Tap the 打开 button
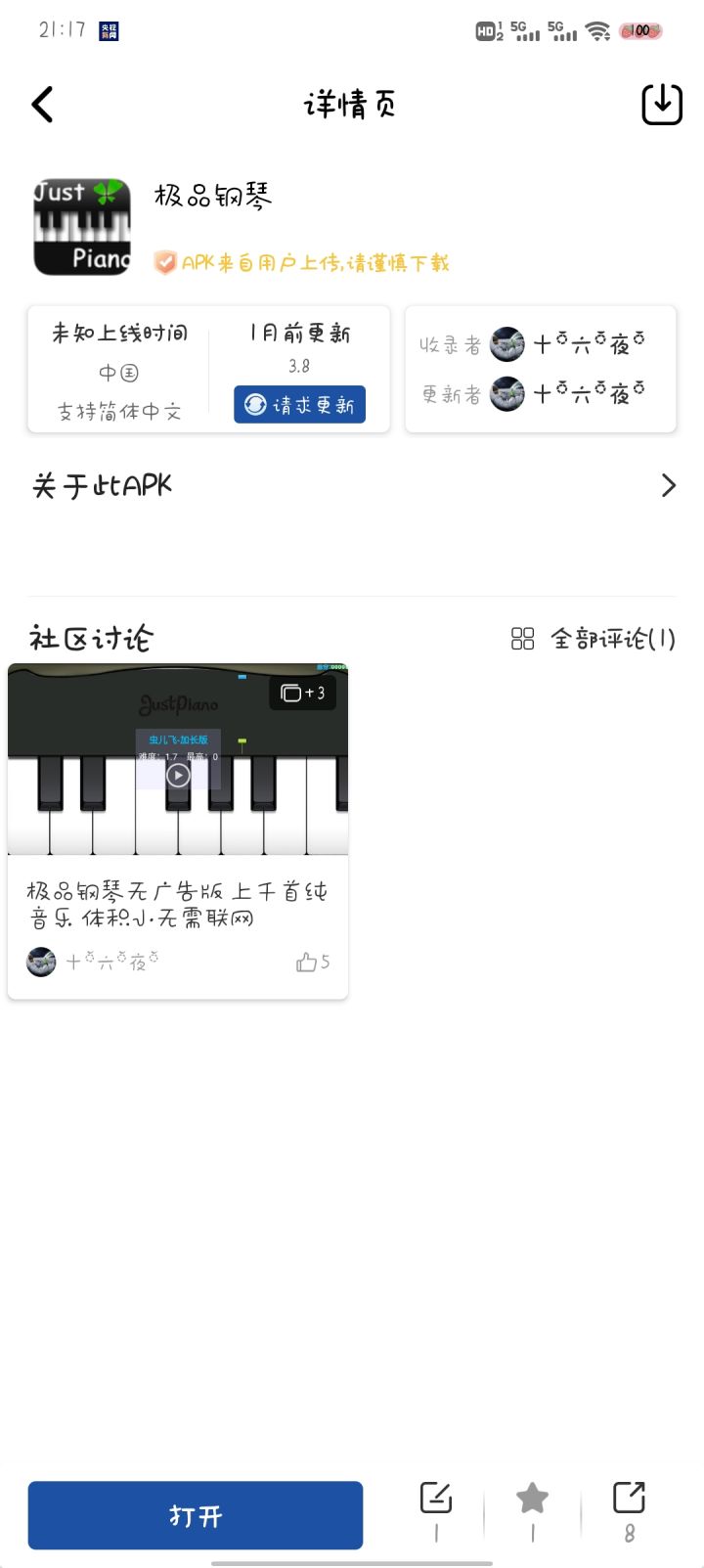Screen dimensions: 704x1568 [x=196, y=1515]
